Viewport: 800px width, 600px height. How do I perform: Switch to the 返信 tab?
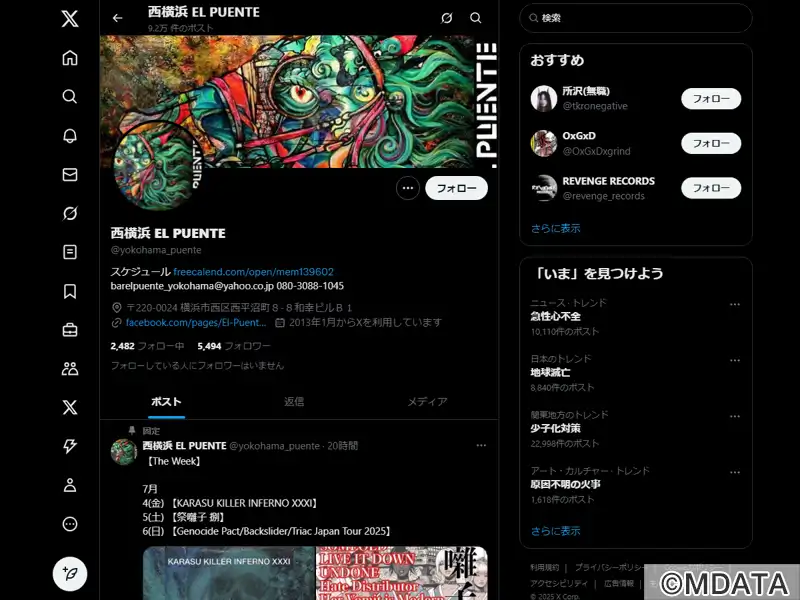[x=294, y=402]
